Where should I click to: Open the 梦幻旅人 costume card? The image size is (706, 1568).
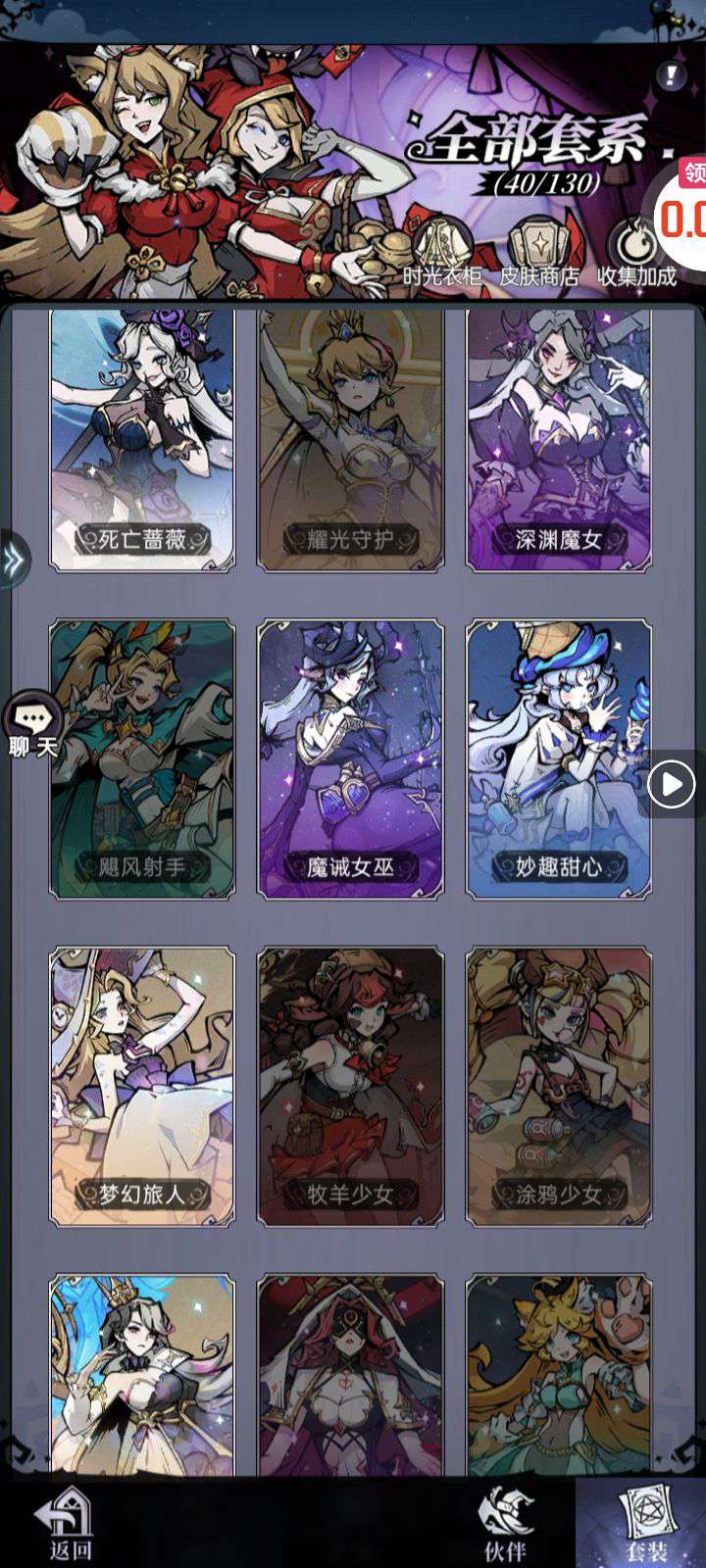pyautogui.click(x=142, y=1086)
